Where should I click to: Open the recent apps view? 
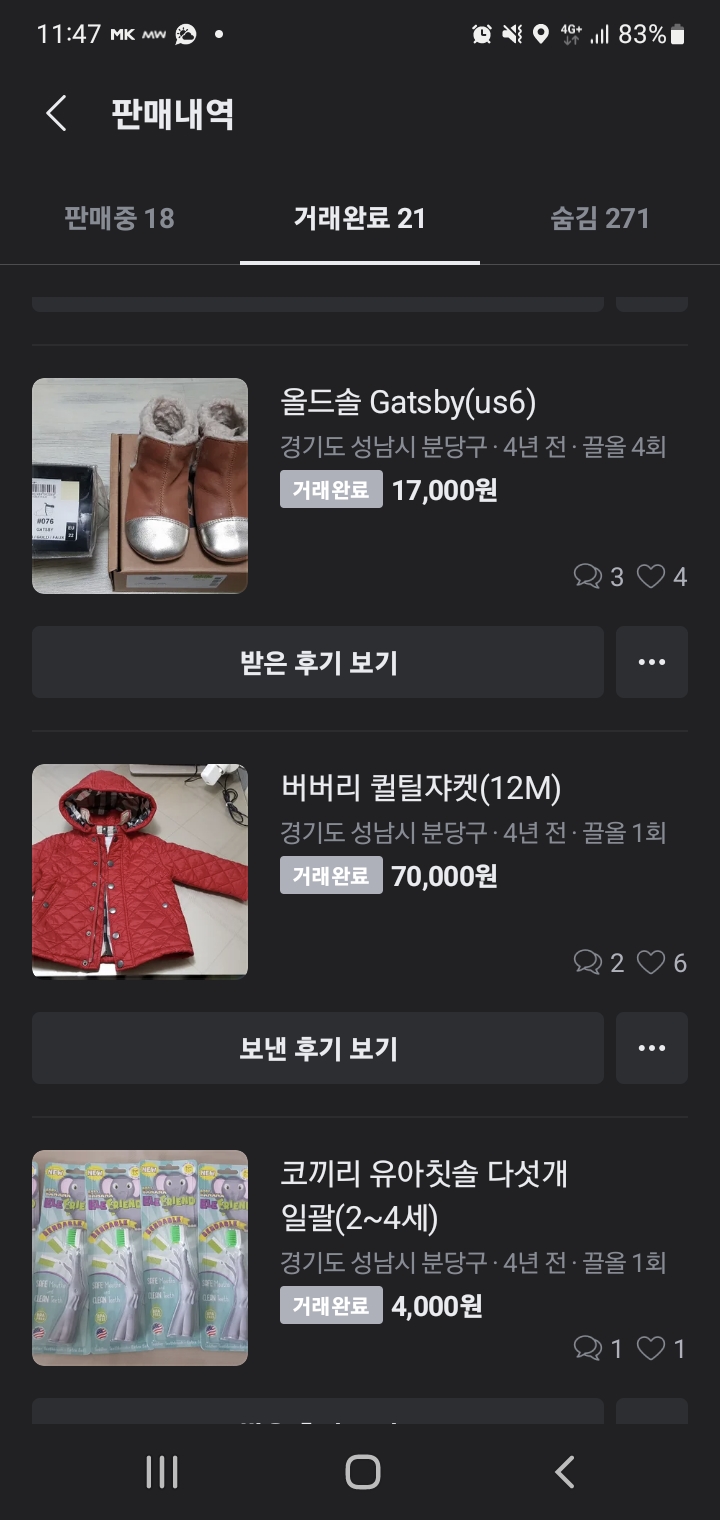click(x=162, y=1472)
